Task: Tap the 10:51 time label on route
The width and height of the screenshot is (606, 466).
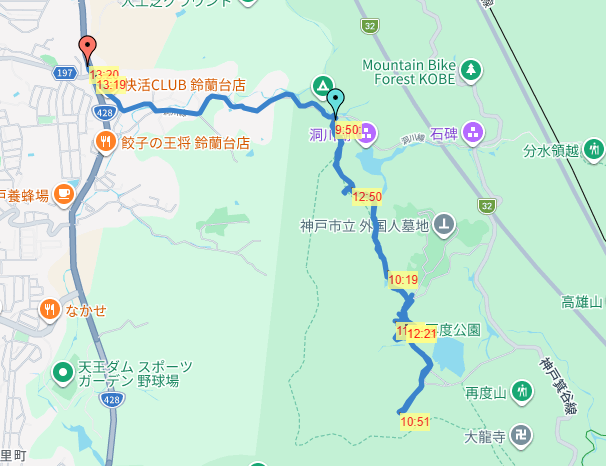Action: click(415, 422)
